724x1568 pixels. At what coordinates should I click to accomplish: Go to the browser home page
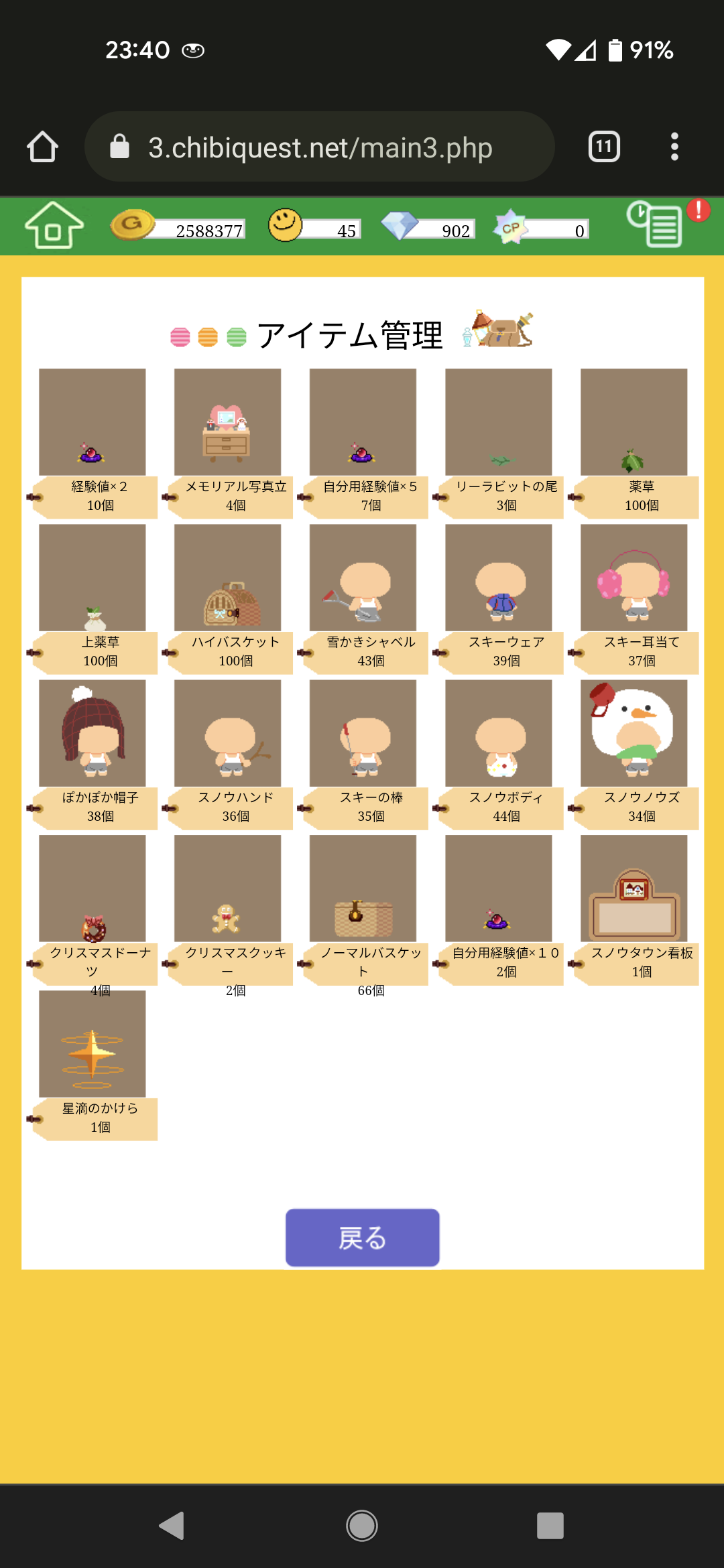click(x=42, y=147)
